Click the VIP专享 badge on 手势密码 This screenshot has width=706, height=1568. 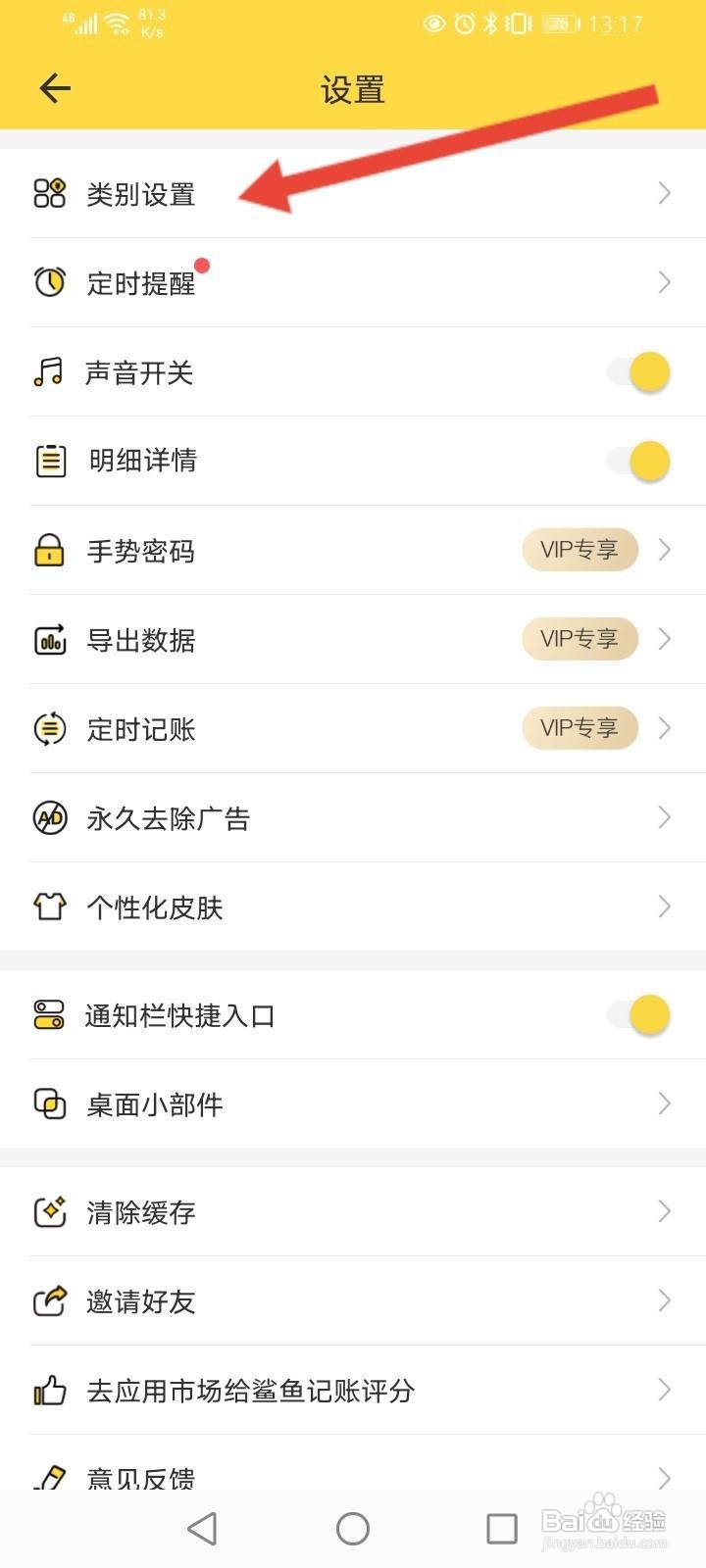(x=580, y=550)
